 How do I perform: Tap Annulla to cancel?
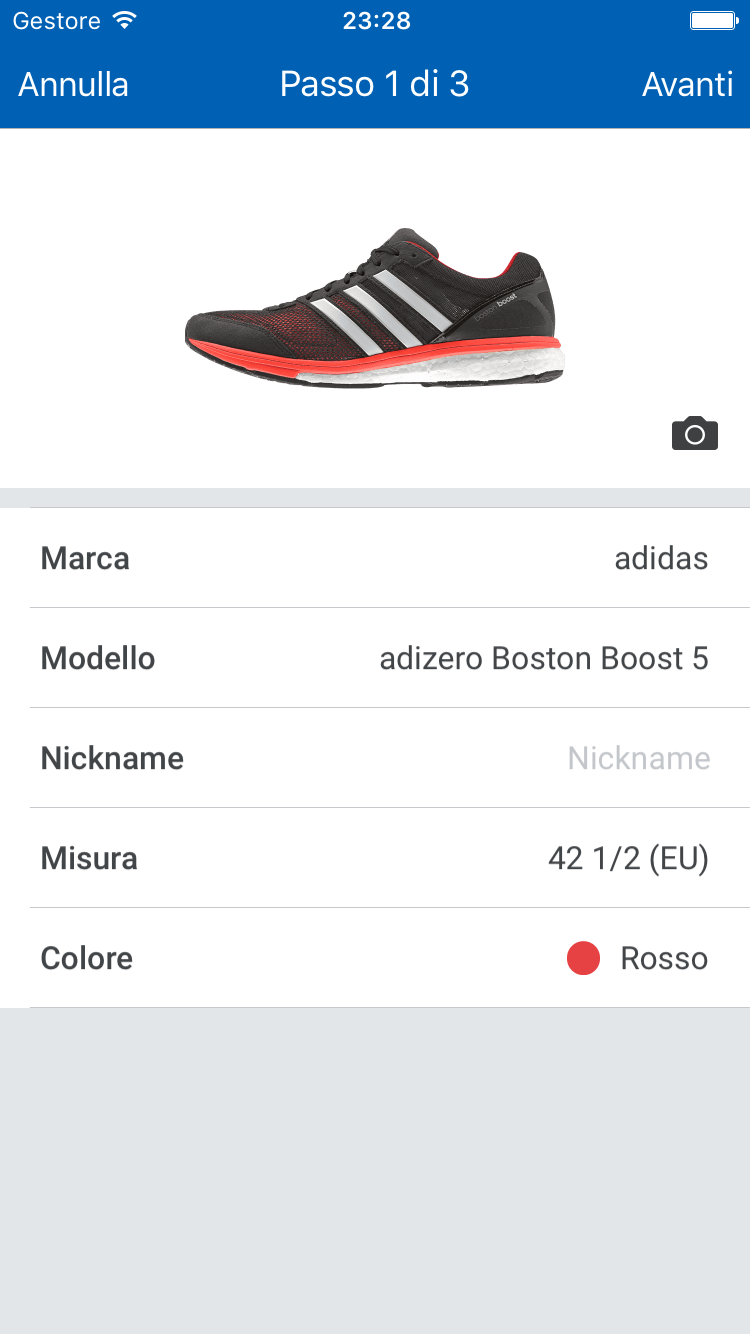click(x=73, y=85)
